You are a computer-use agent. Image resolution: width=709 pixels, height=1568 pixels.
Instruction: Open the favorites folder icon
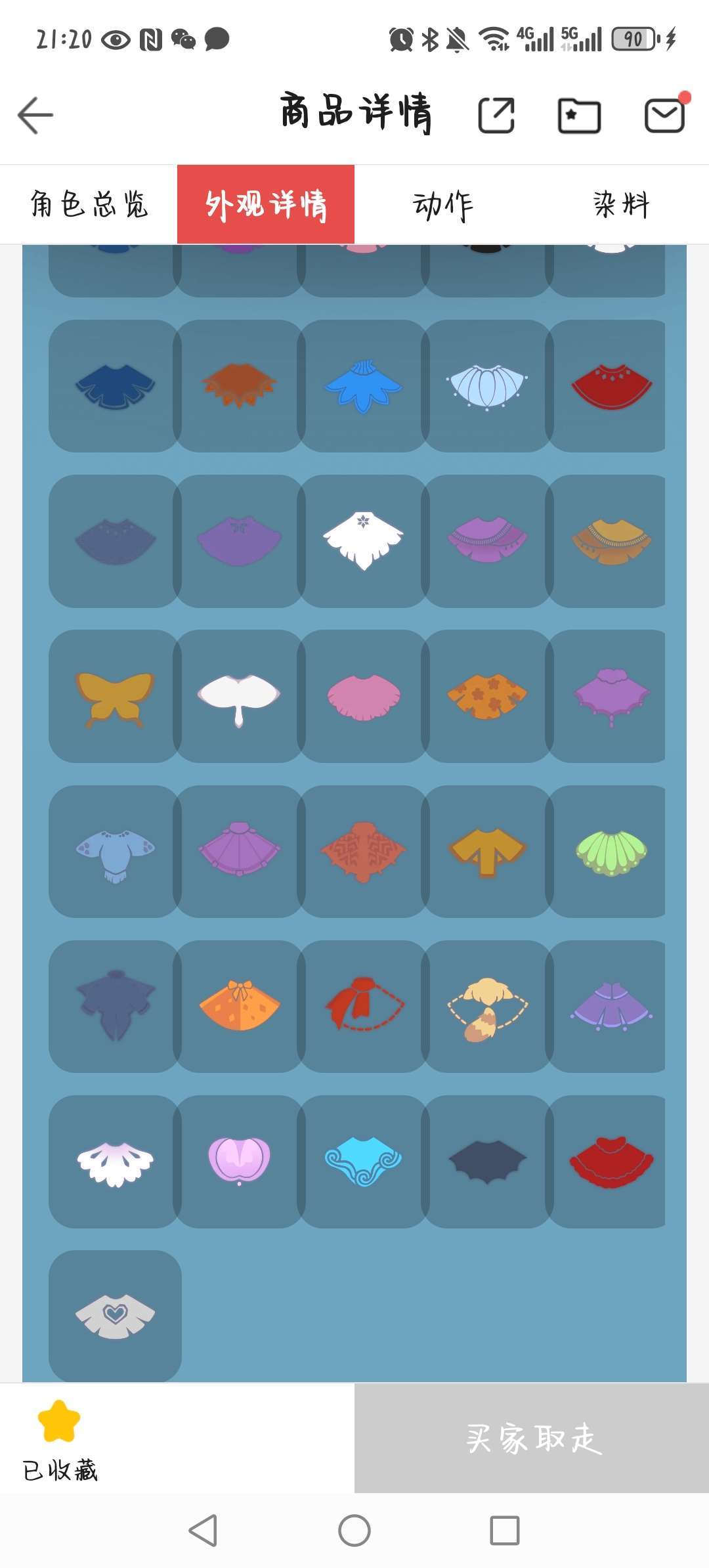[579, 116]
